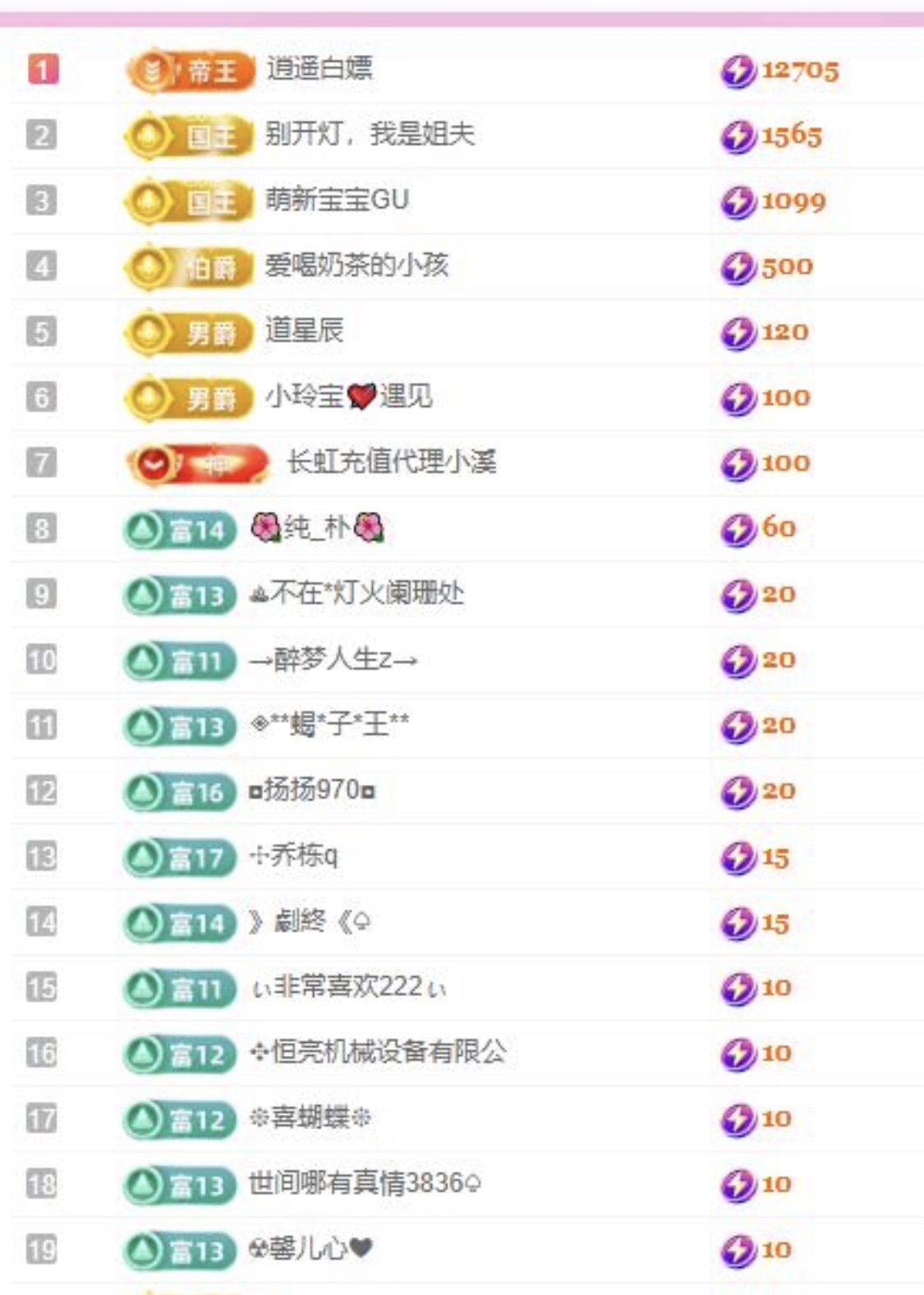The image size is (924, 1295).
Task: Select the user 非常喜欢222
Action: (x=349, y=987)
